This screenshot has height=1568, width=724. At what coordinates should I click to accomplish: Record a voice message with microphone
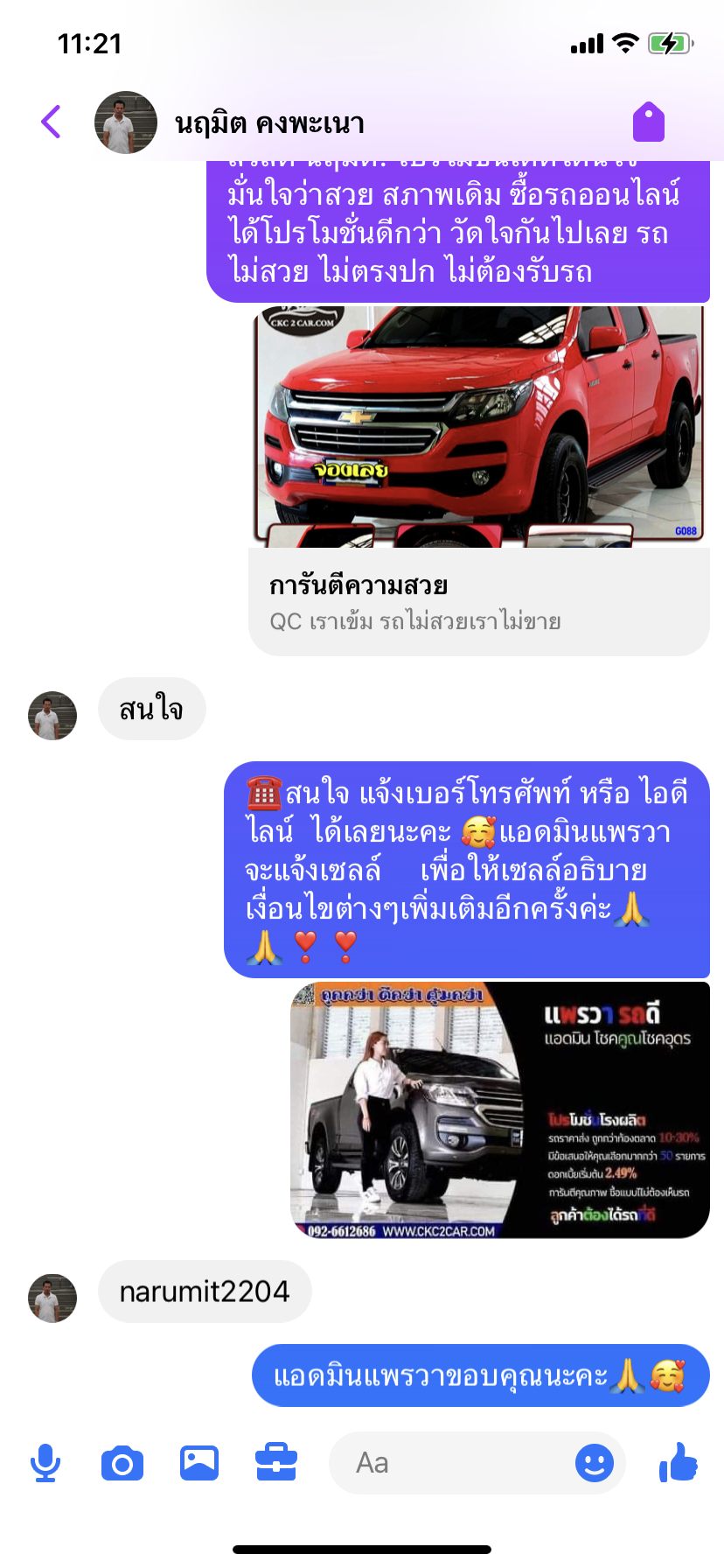coord(45,1463)
